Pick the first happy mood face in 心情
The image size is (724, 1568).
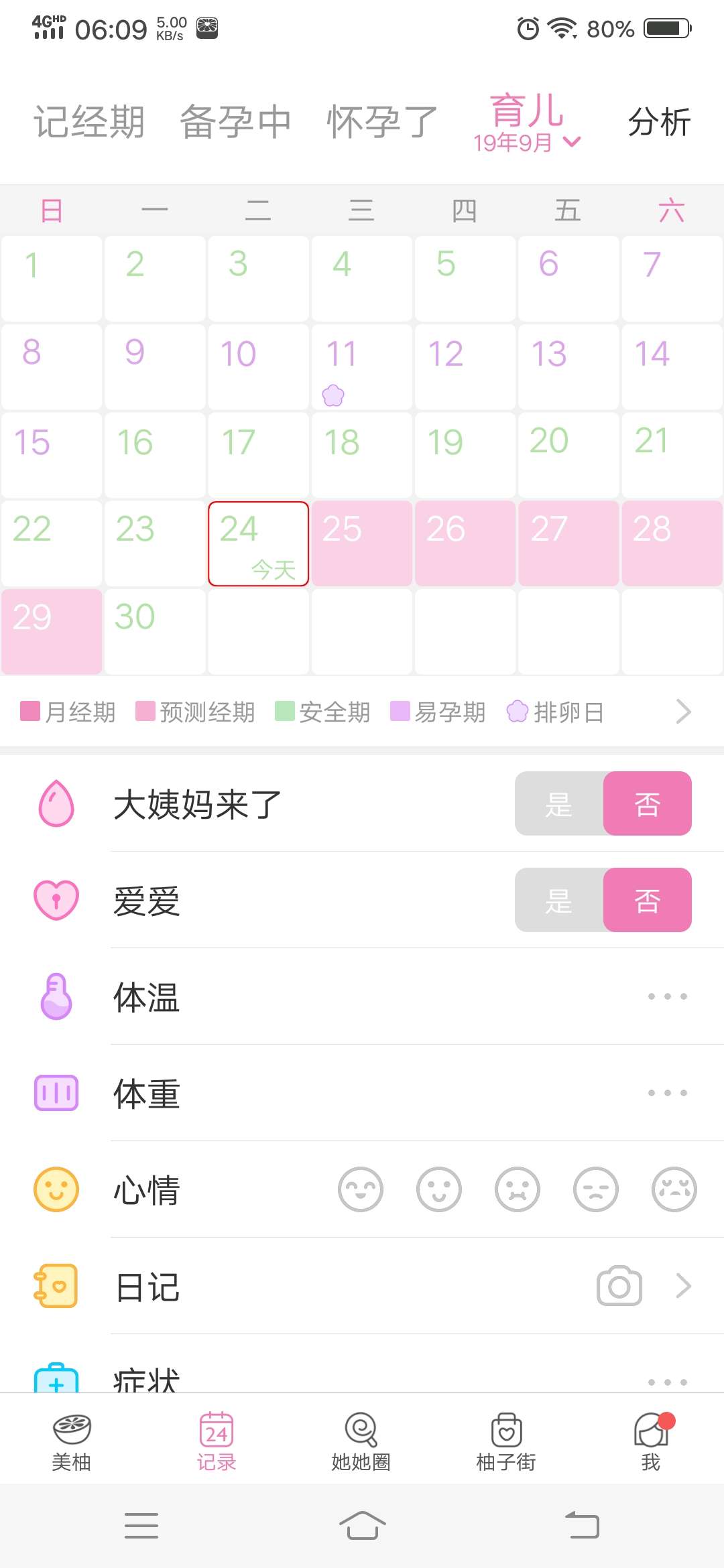pos(361,1189)
